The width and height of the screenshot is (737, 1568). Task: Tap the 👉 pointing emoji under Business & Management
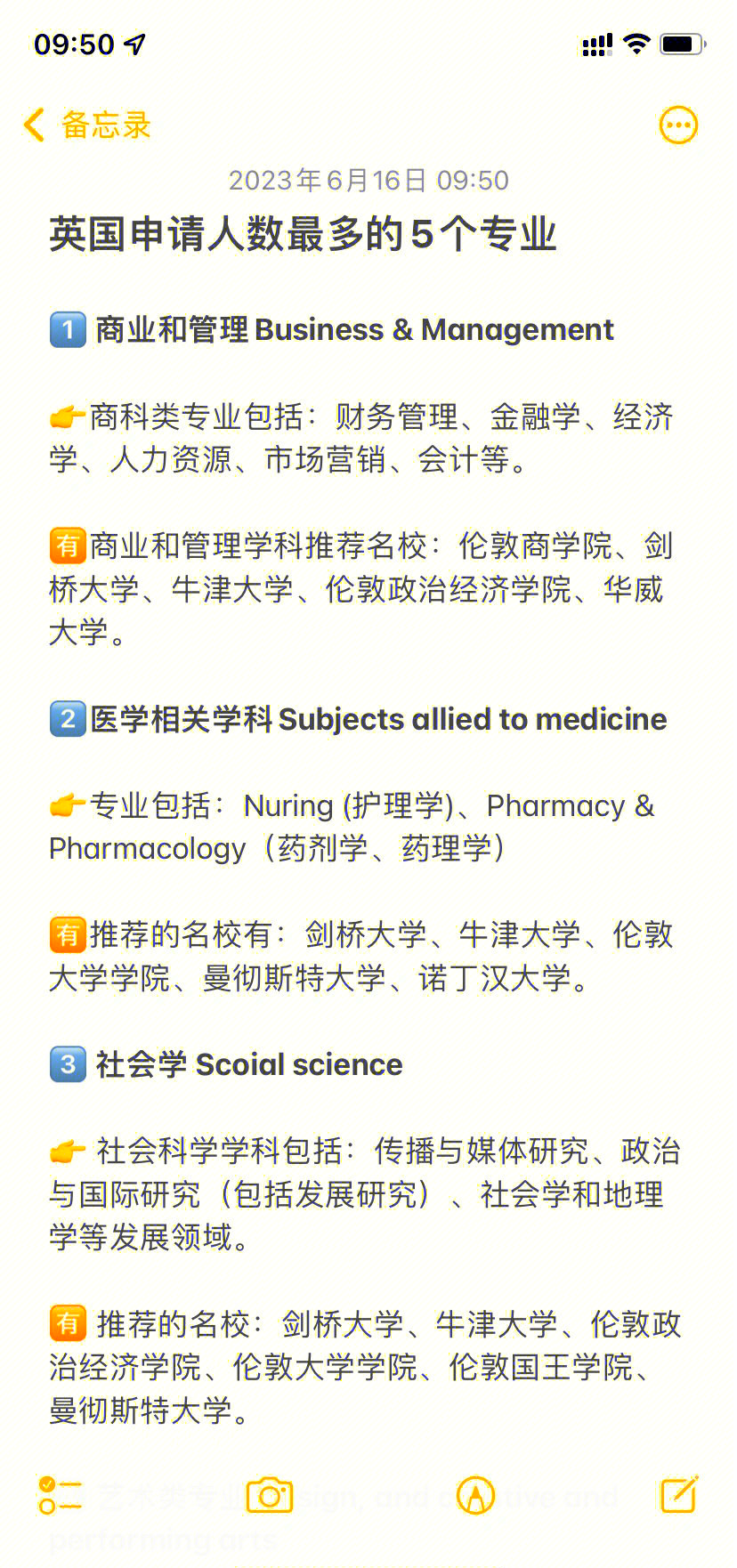click(x=68, y=415)
